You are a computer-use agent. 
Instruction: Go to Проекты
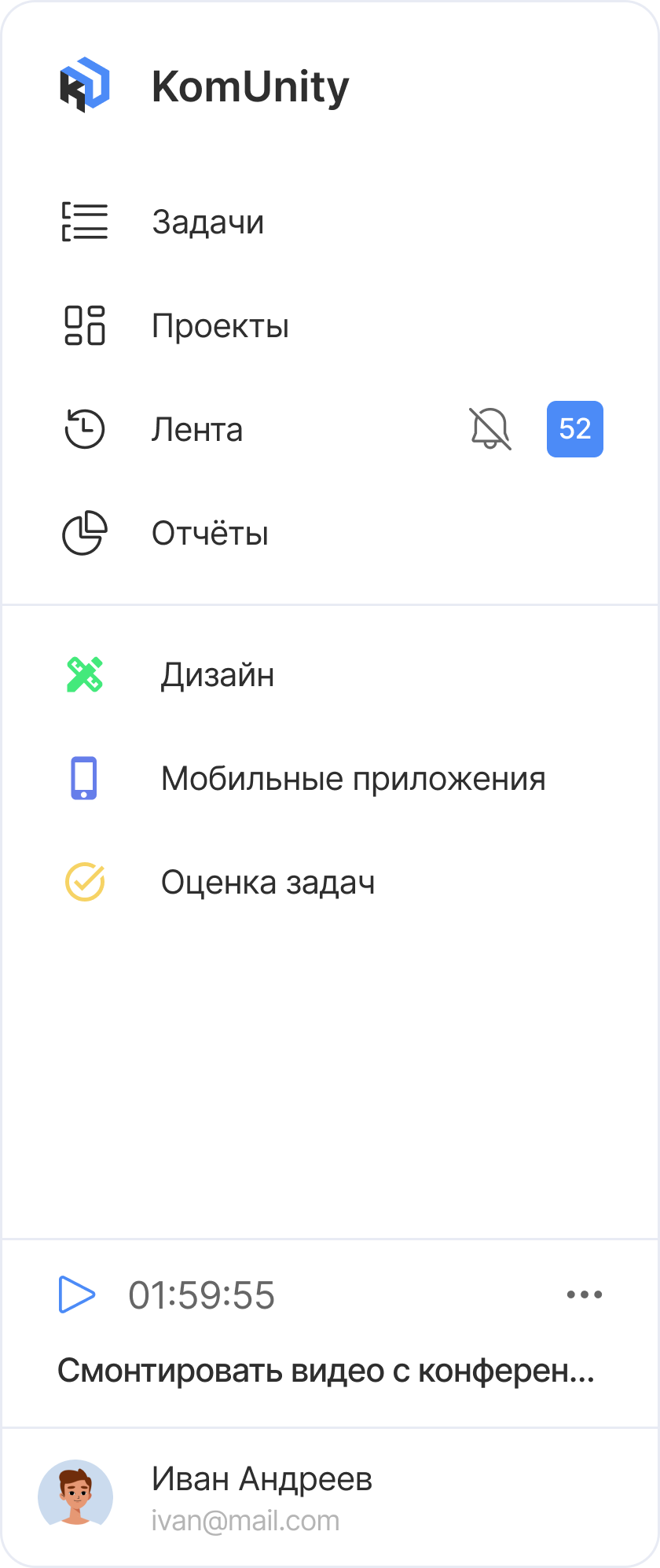click(x=220, y=326)
